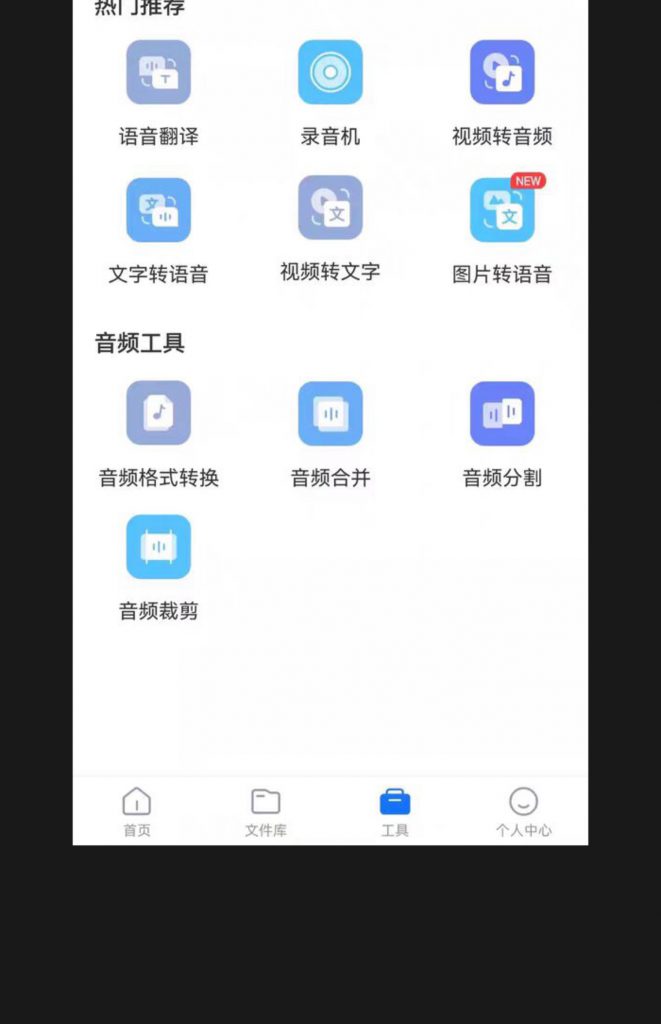
Task: Launch the 录音机 recorder
Action: coord(330,73)
